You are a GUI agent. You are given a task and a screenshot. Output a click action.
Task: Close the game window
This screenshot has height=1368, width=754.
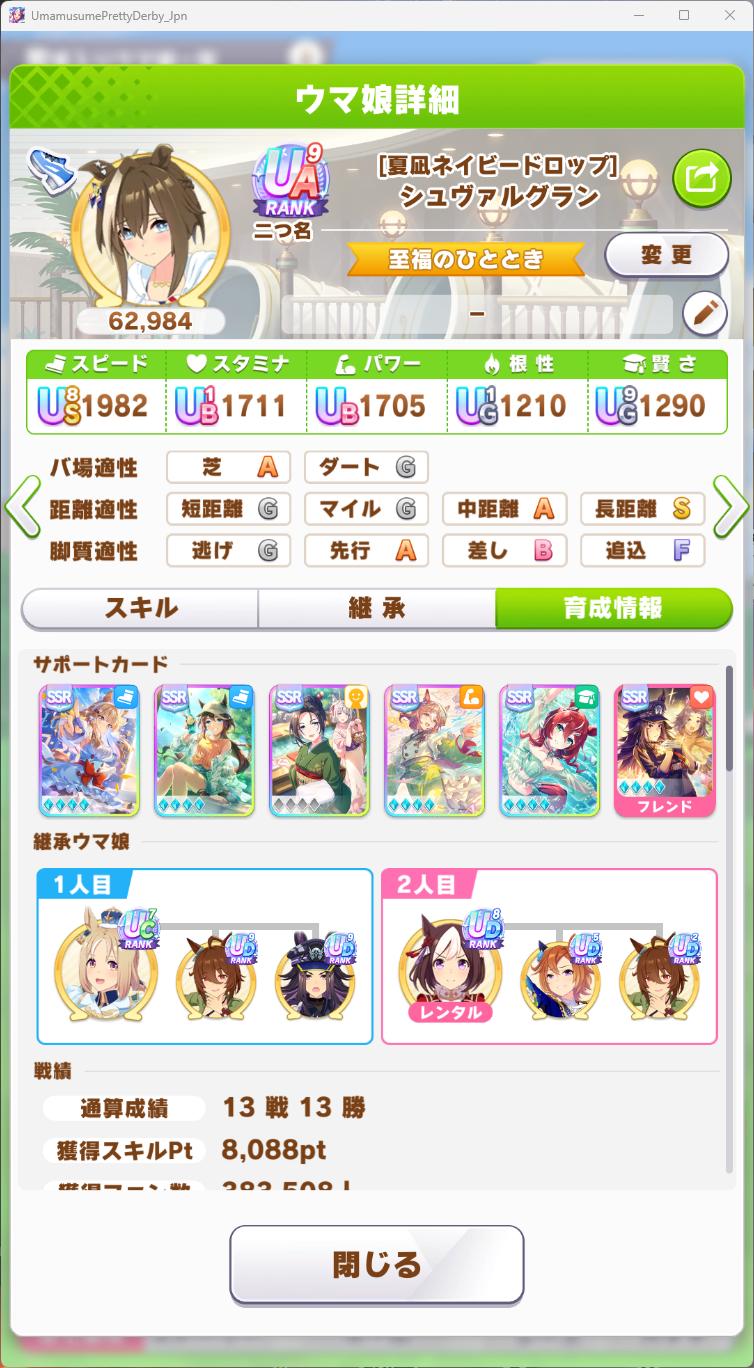[729, 15]
